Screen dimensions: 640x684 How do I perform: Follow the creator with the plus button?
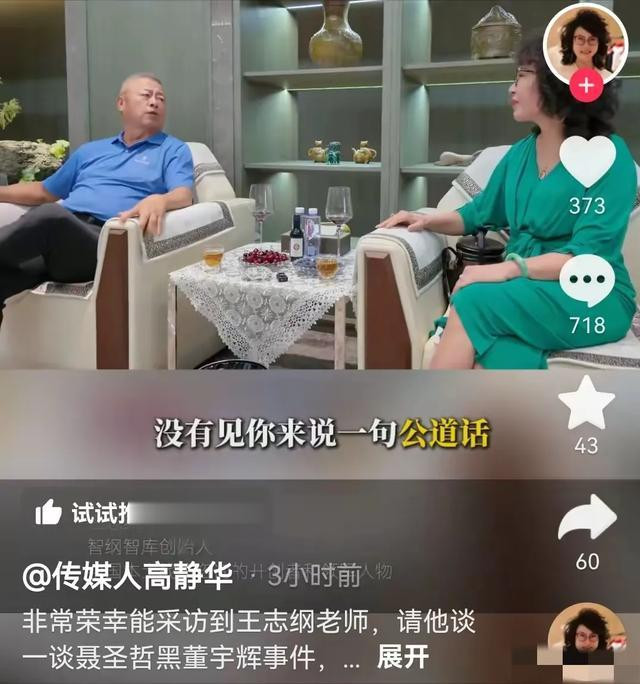586,86
